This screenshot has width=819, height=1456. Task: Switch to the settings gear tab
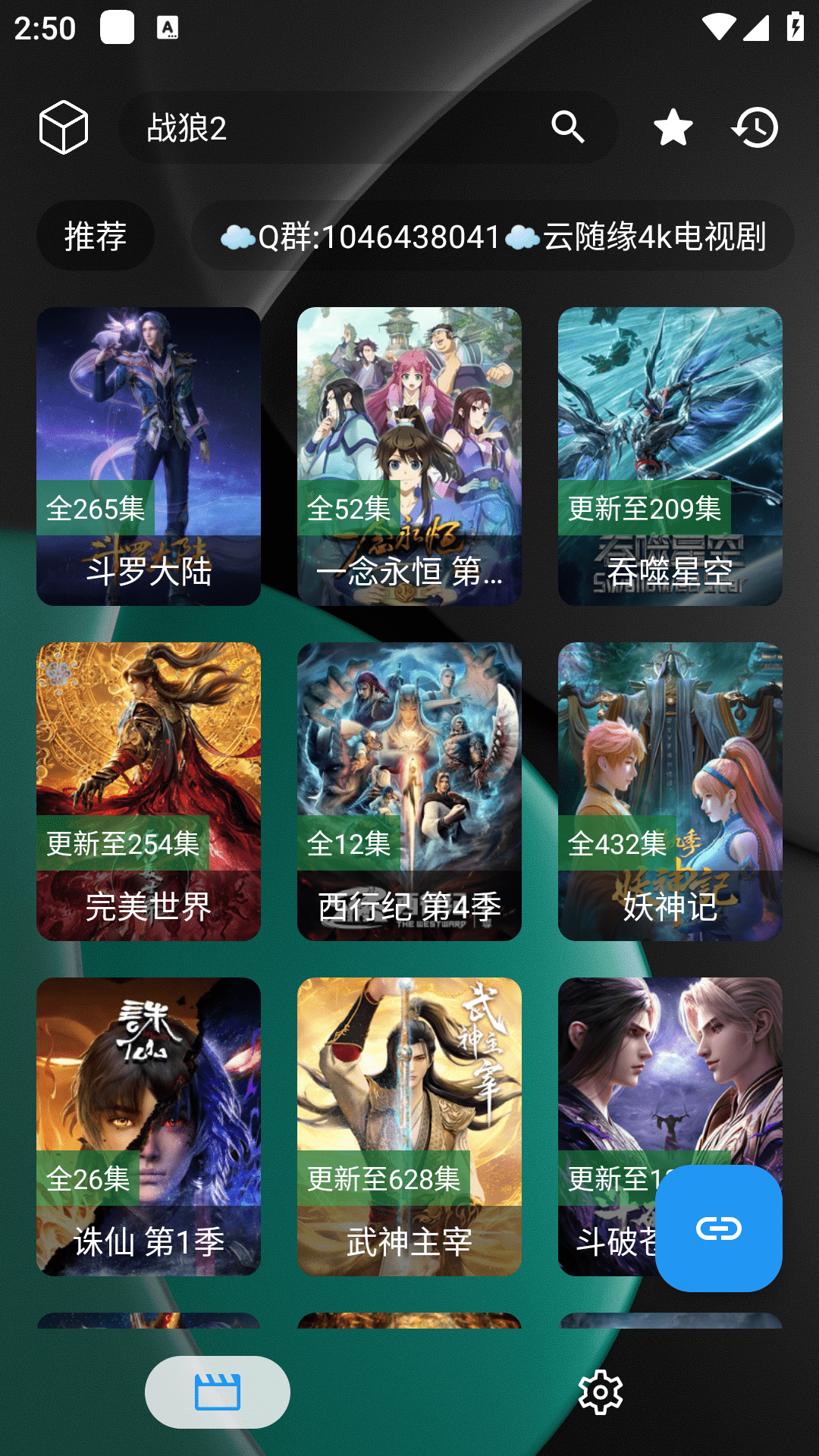click(x=601, y=1392)
